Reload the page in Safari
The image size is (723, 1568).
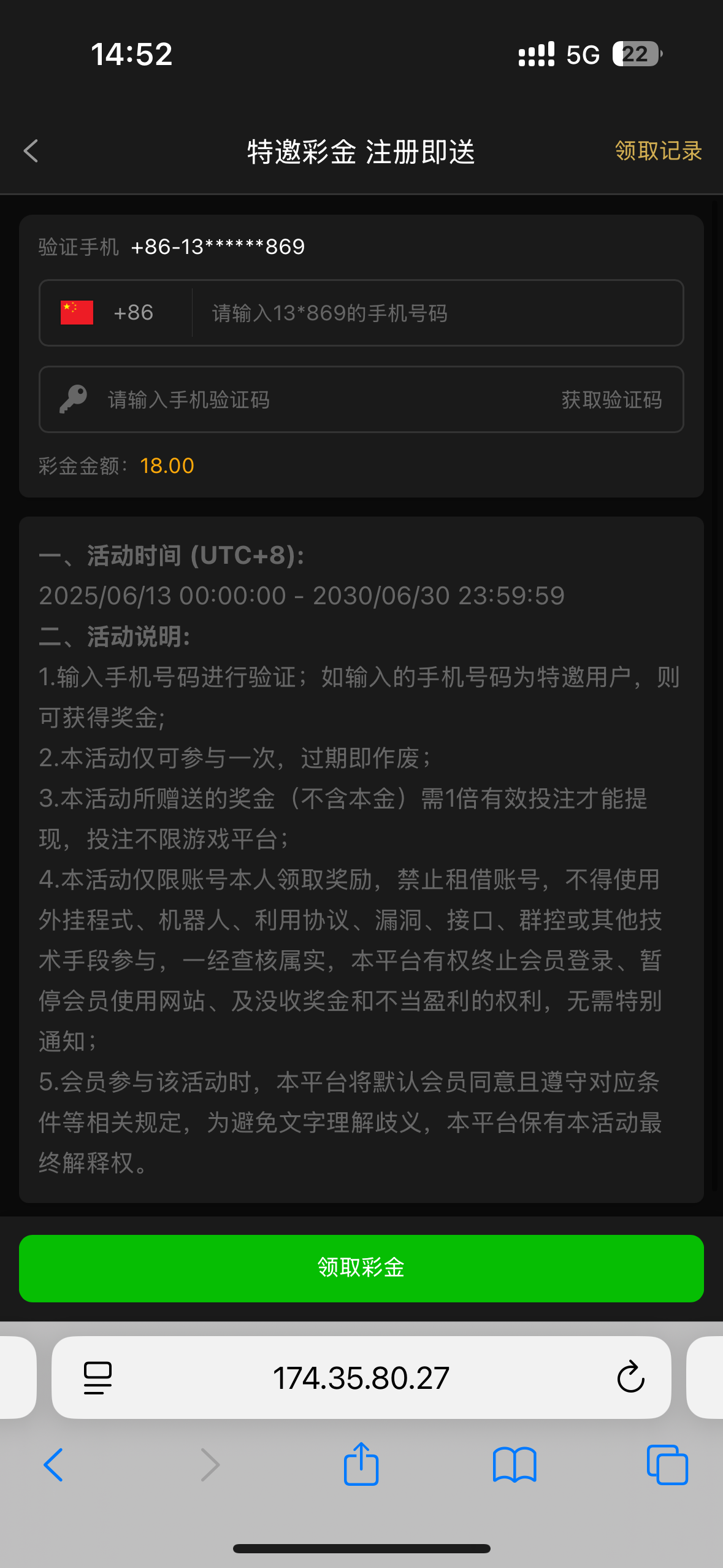630,1378
